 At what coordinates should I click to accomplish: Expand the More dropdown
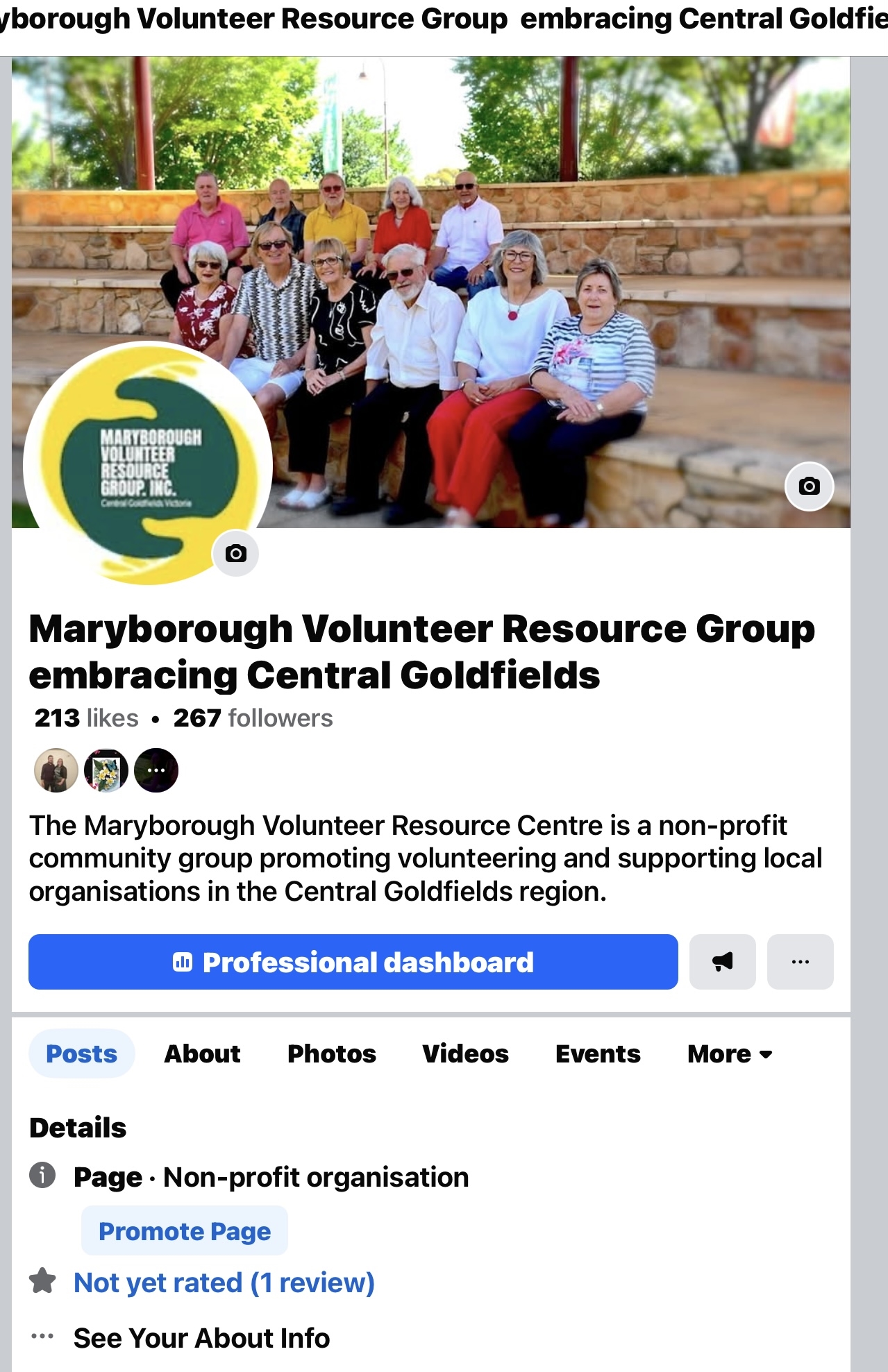729,1053
